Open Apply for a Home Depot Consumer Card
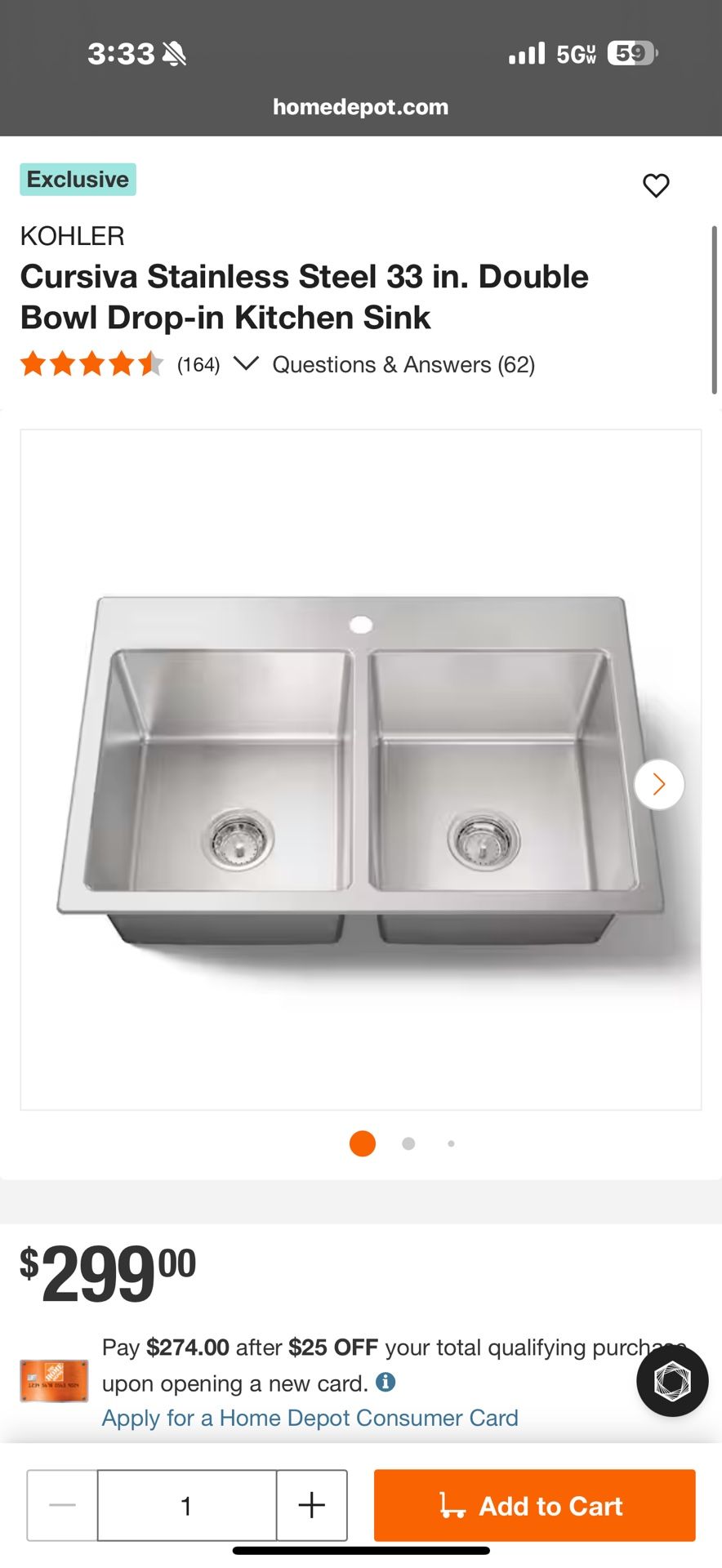This screenshot has width=722, height=1568. tap(310, 1419)
